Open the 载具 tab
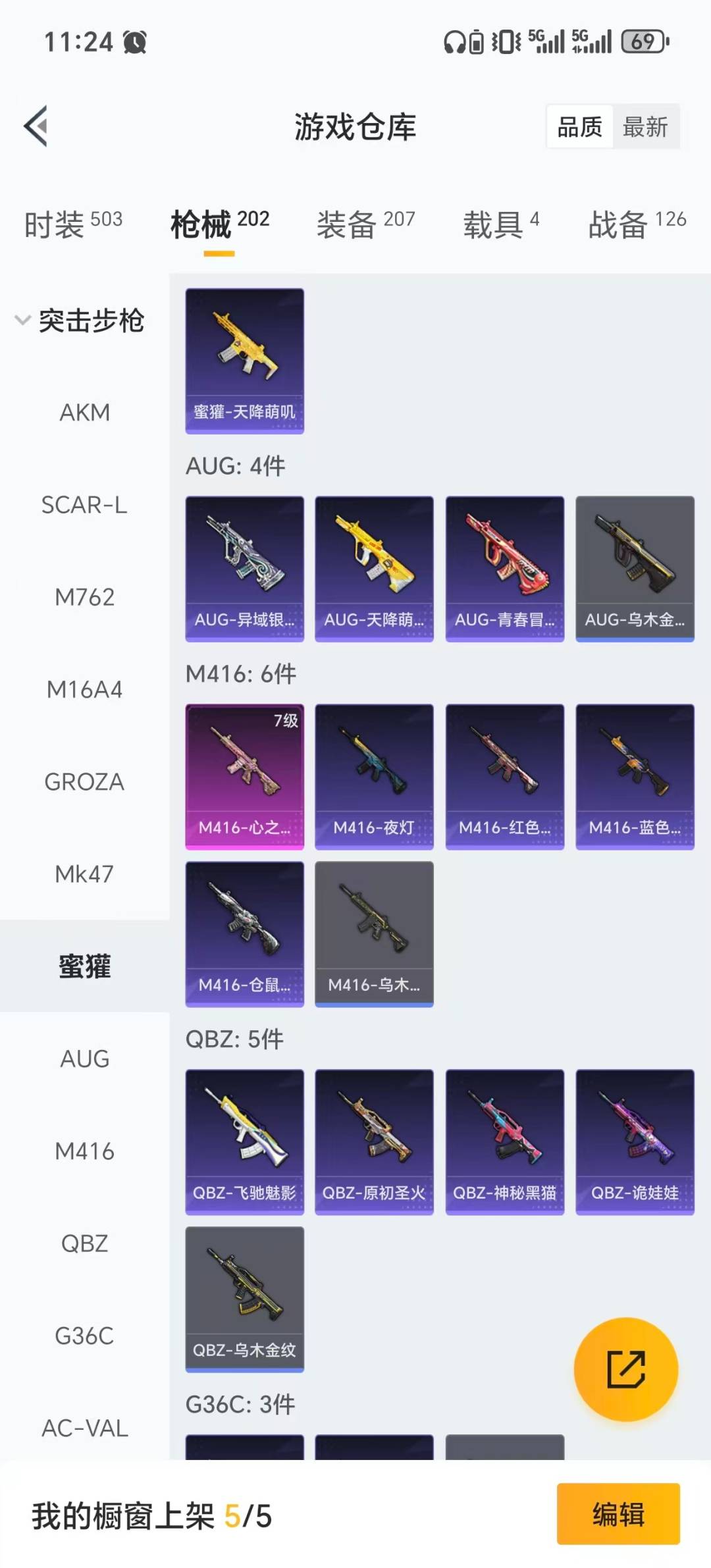This screenshot has width=711, height=1568. [501, 224]
